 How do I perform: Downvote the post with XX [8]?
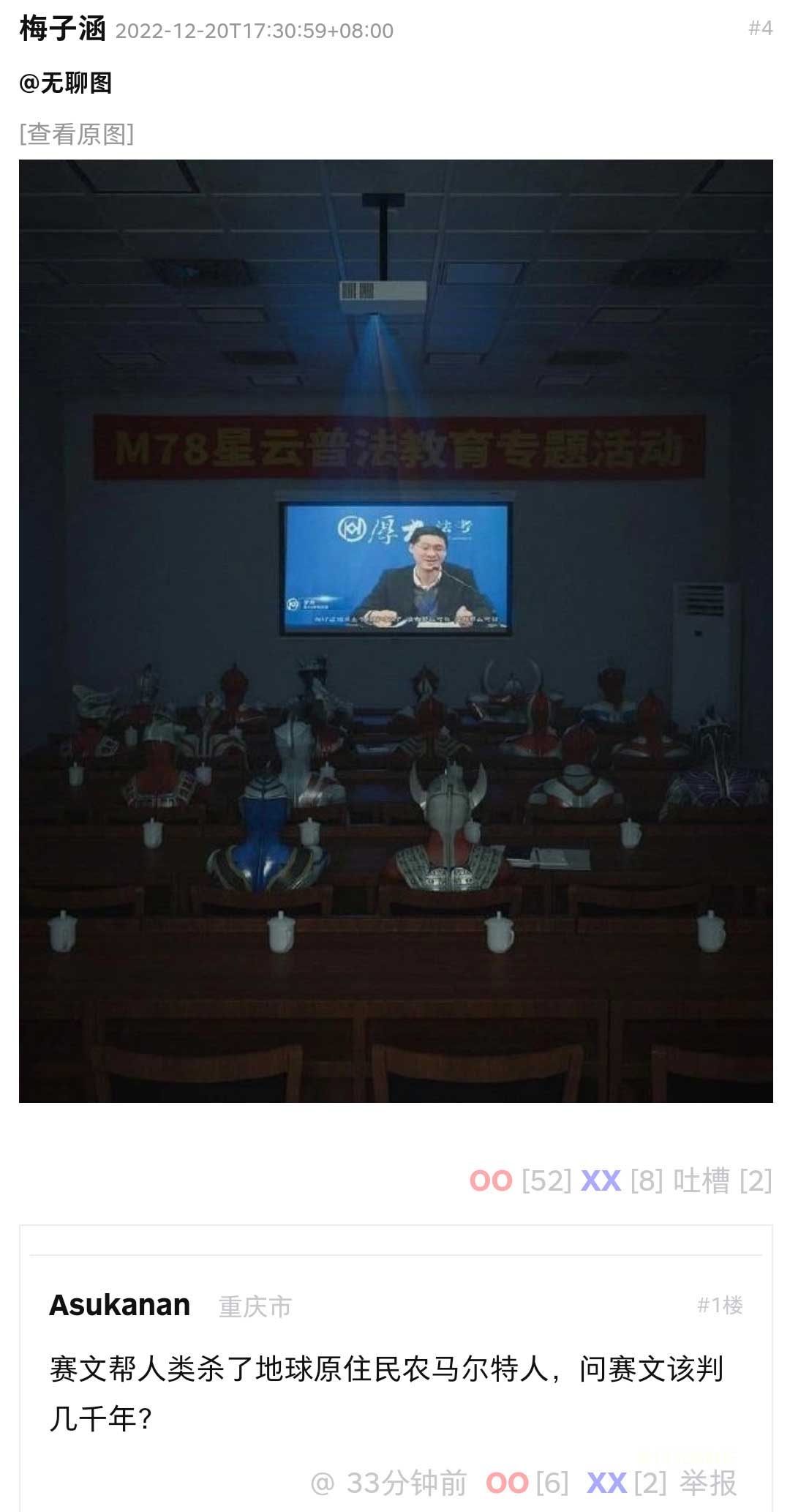[601, 1180]
